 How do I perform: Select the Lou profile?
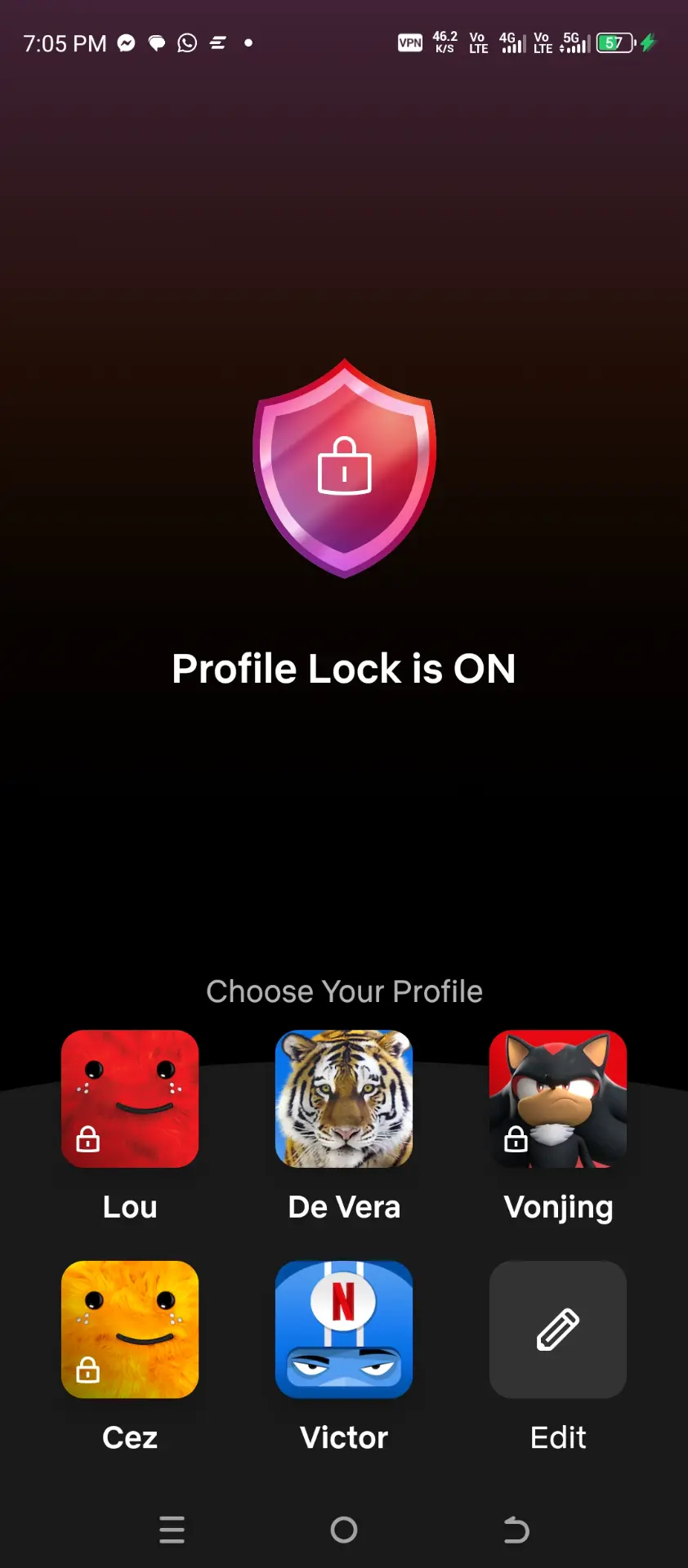point(130,1098)
